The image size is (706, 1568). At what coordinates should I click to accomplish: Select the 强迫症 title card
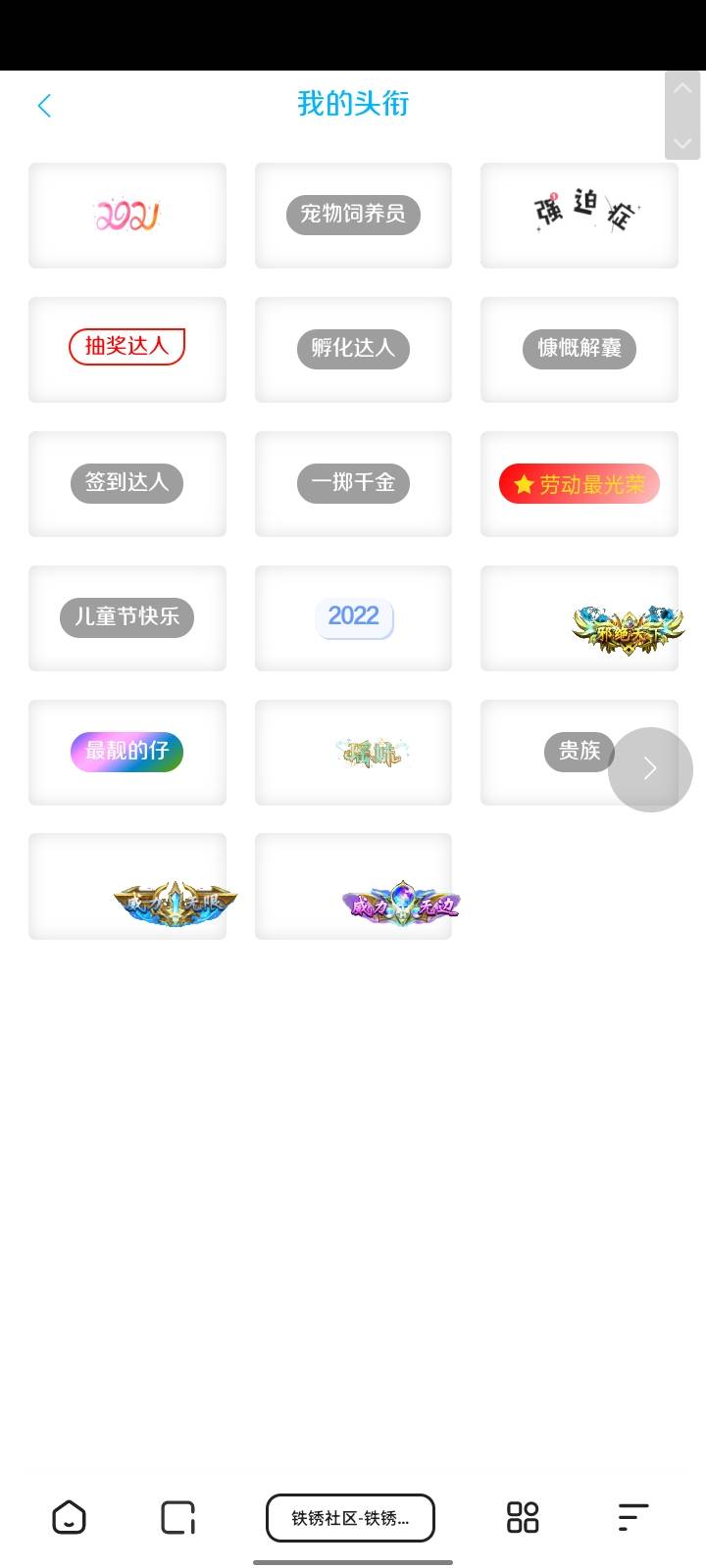tap(580, 215)
